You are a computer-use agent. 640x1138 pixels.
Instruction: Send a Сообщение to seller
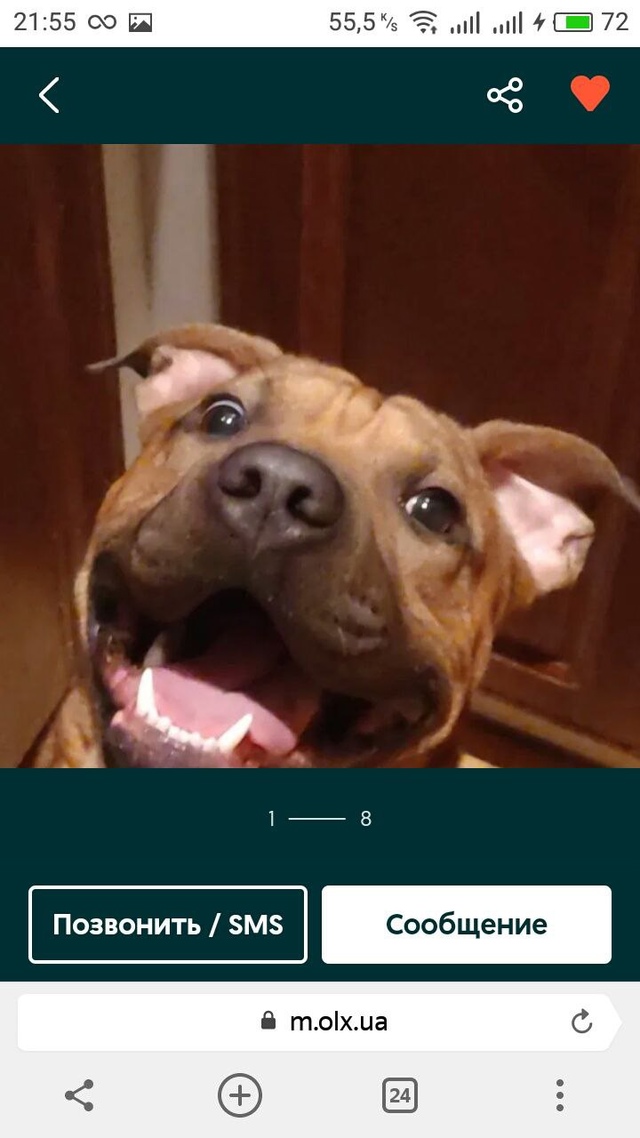coord(466,924)
